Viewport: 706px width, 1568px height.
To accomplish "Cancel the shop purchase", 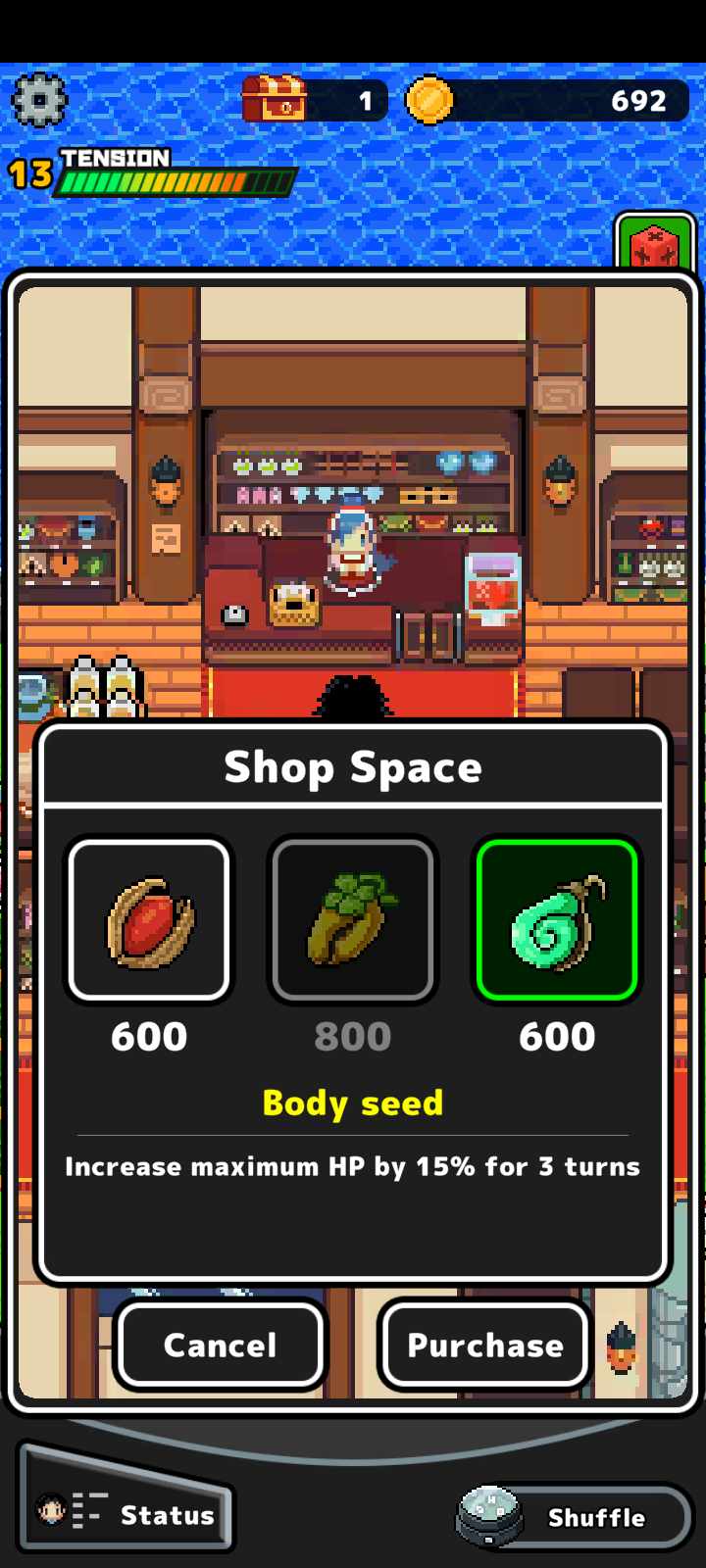I will (x=220, y=1345).
